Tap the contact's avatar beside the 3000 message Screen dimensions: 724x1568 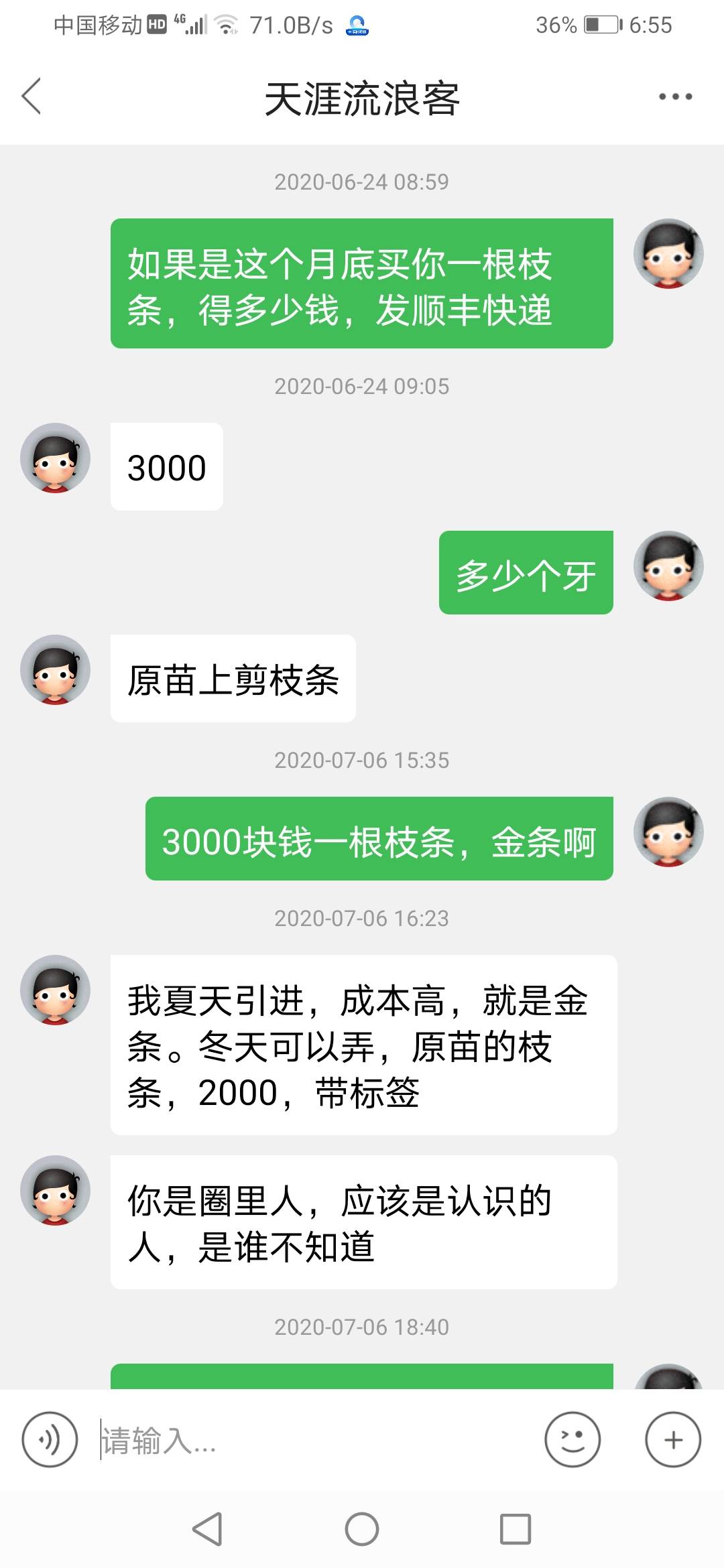pyautogui.click(x=56, y=458)
